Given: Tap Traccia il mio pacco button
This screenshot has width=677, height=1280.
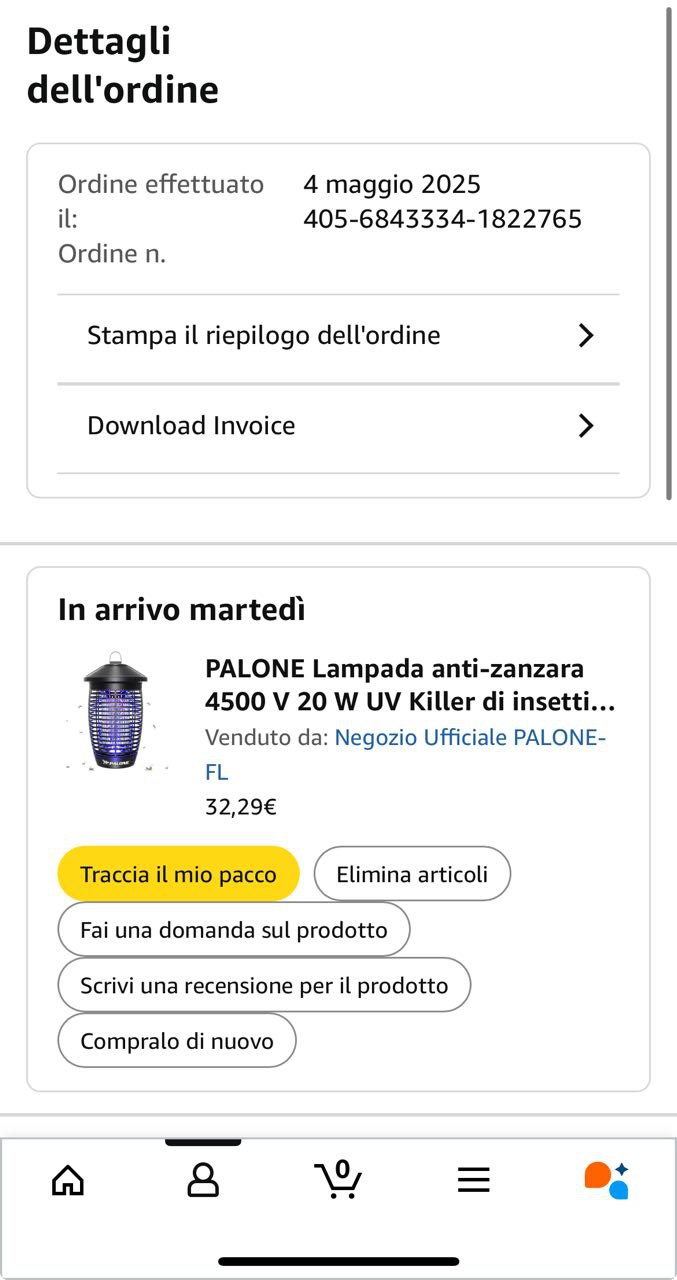Looking at the screenshot, I should click(178, 874).
